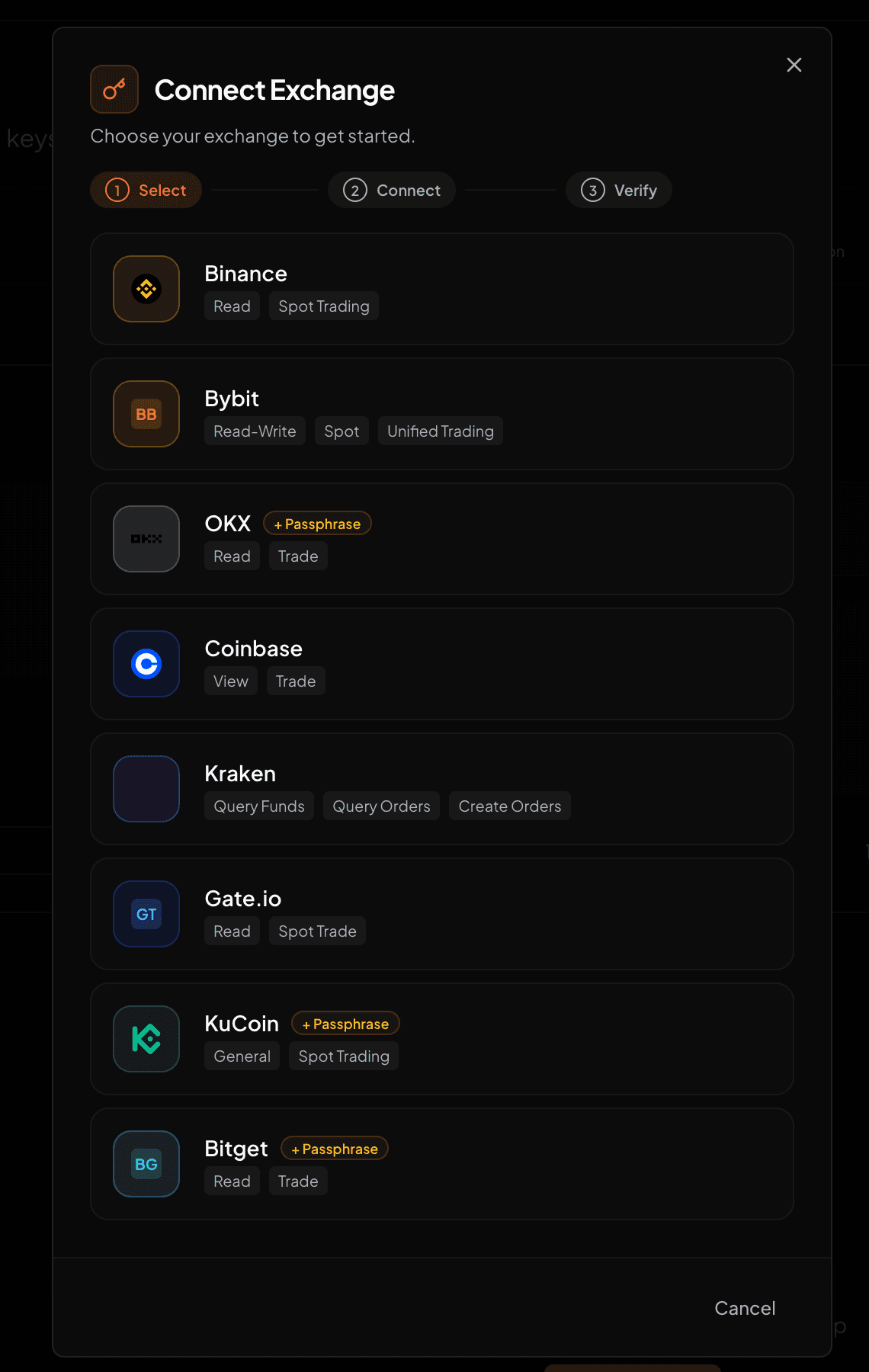The image size is (869, 1372).
Task: Choose Bitget as the exchange
Action: tap(441, 1164)
